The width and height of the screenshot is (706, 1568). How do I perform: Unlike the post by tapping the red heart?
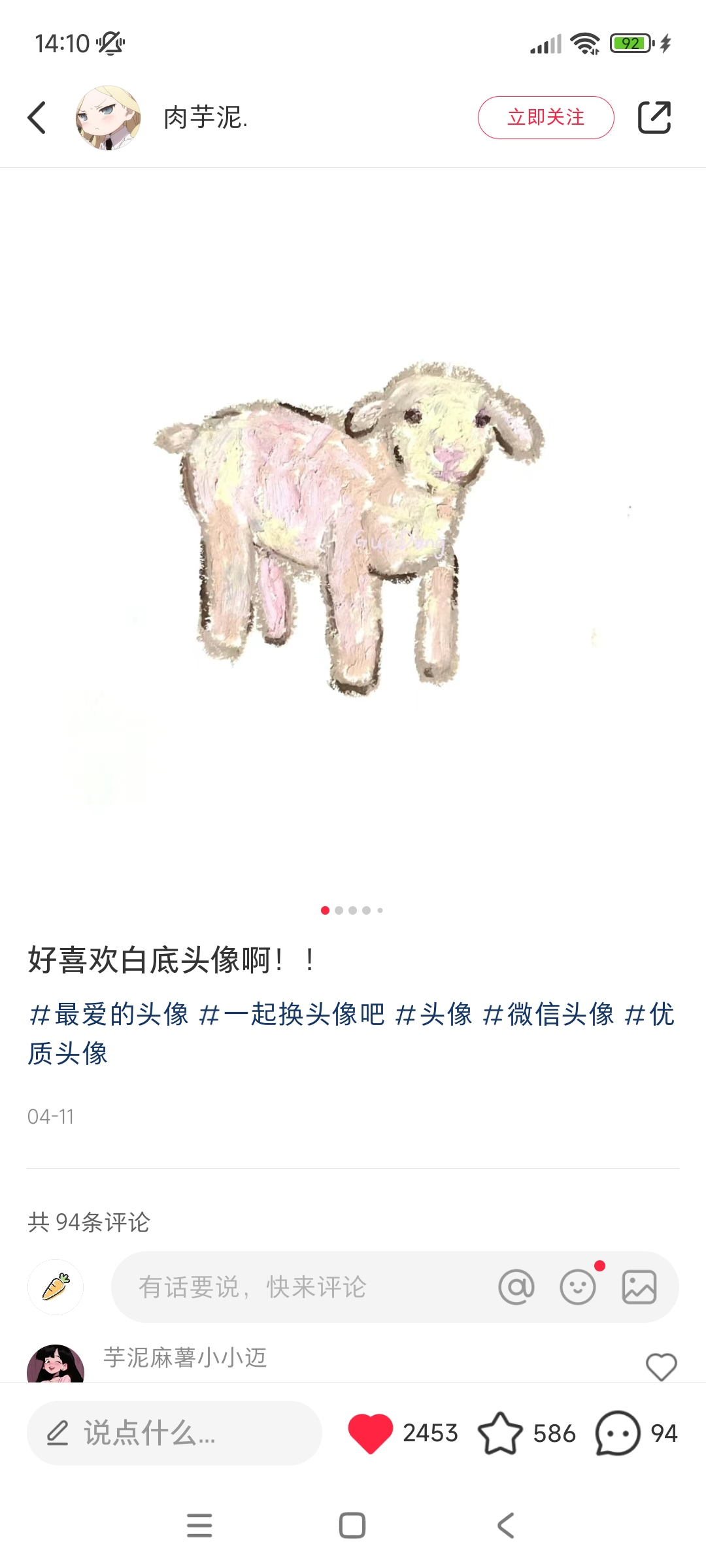[x=369, y=1432]
